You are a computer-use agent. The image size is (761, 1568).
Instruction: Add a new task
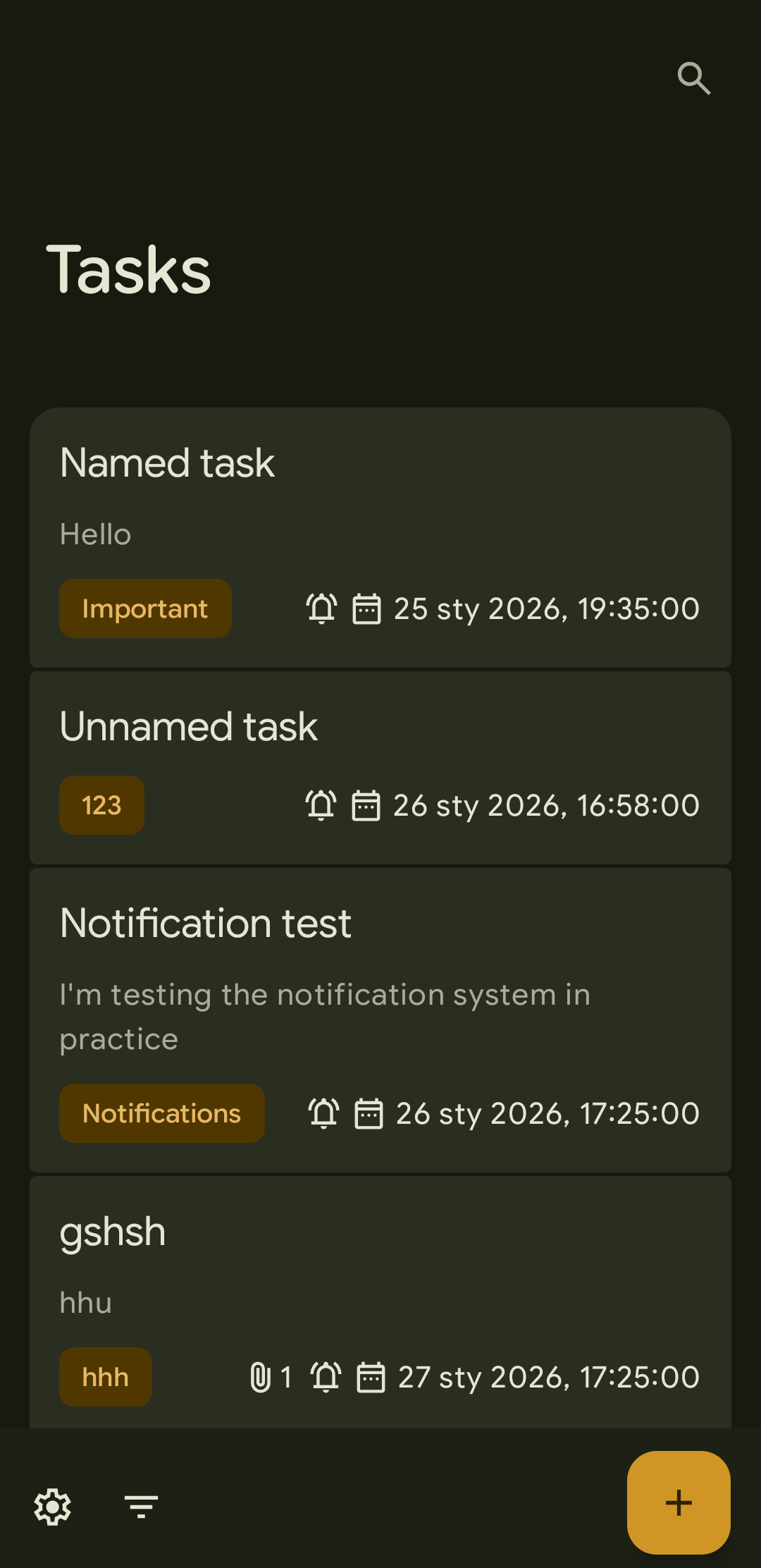[x=678, y=1502]
